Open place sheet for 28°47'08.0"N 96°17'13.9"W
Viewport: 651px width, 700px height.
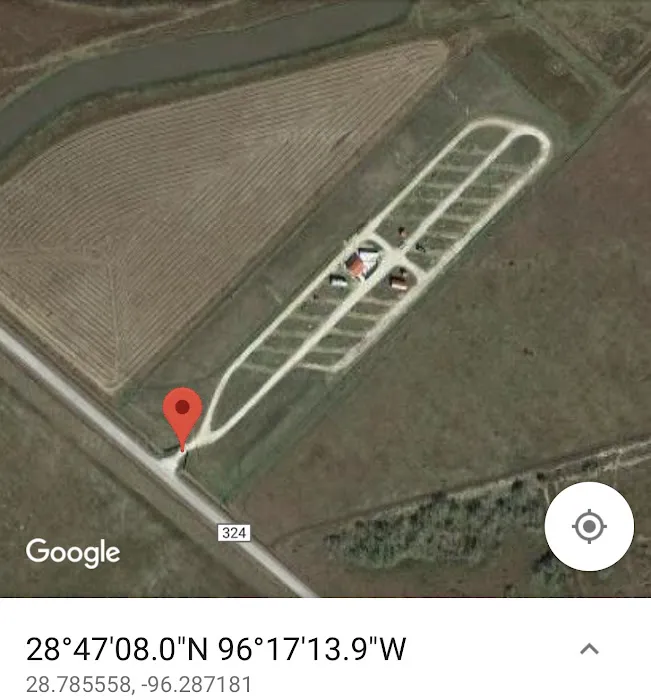coord(216,648)
